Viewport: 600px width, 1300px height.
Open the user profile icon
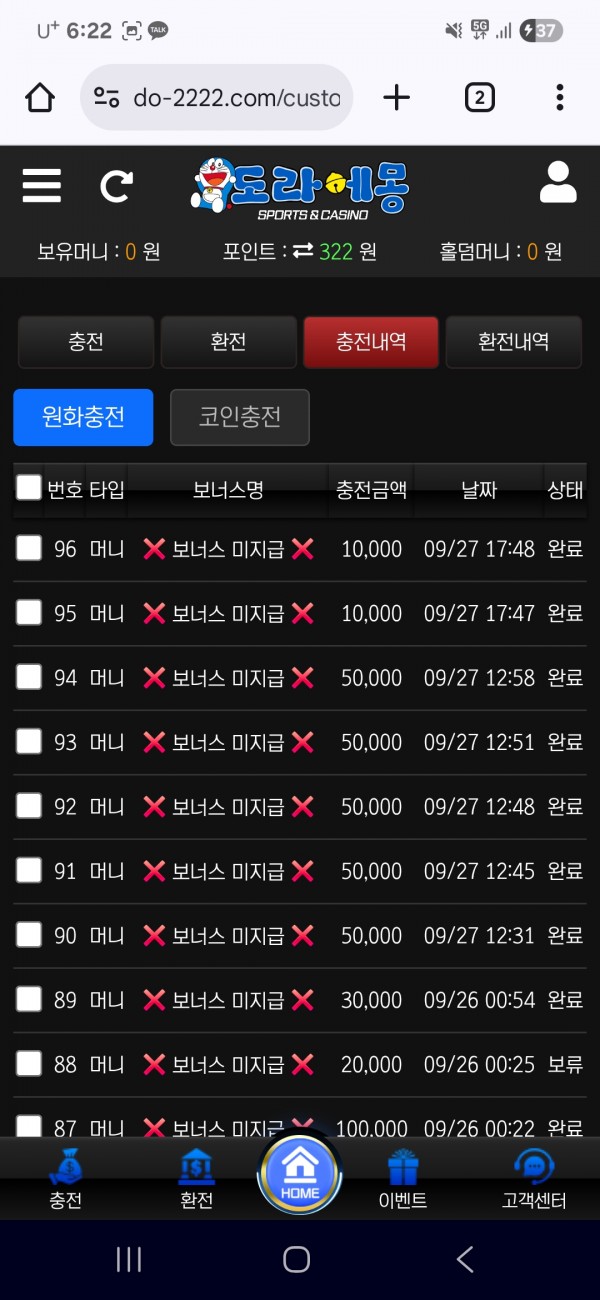pos(558,184)
